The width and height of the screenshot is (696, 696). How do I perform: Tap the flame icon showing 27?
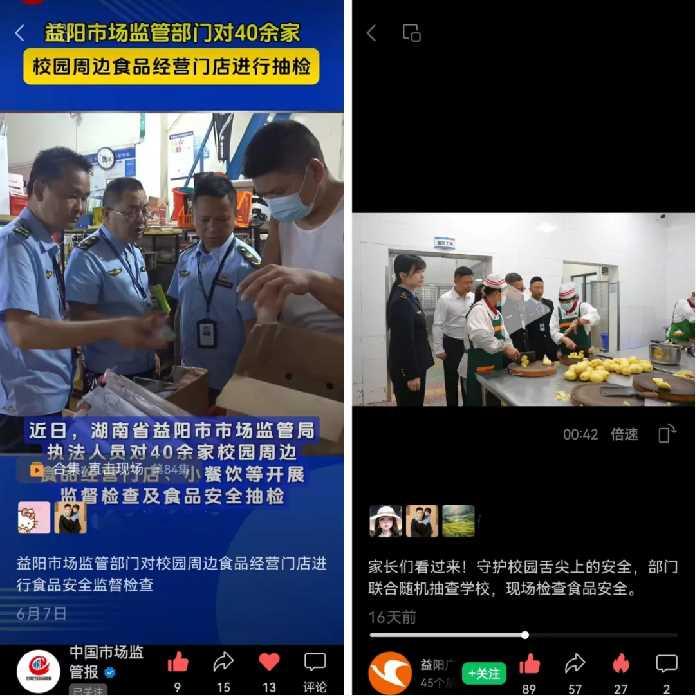coord(620,664)
